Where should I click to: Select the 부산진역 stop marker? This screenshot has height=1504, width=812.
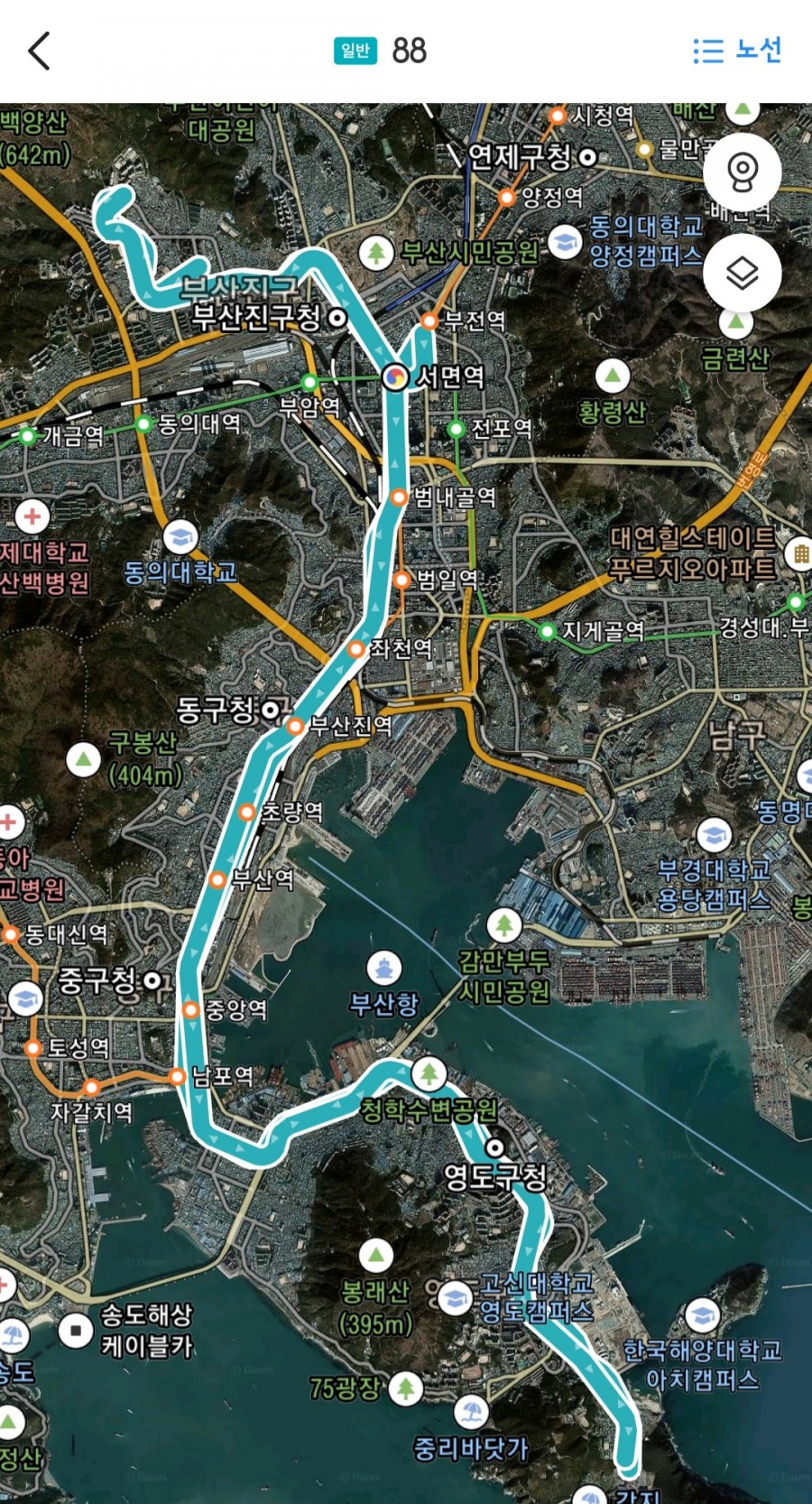(295, 726)
